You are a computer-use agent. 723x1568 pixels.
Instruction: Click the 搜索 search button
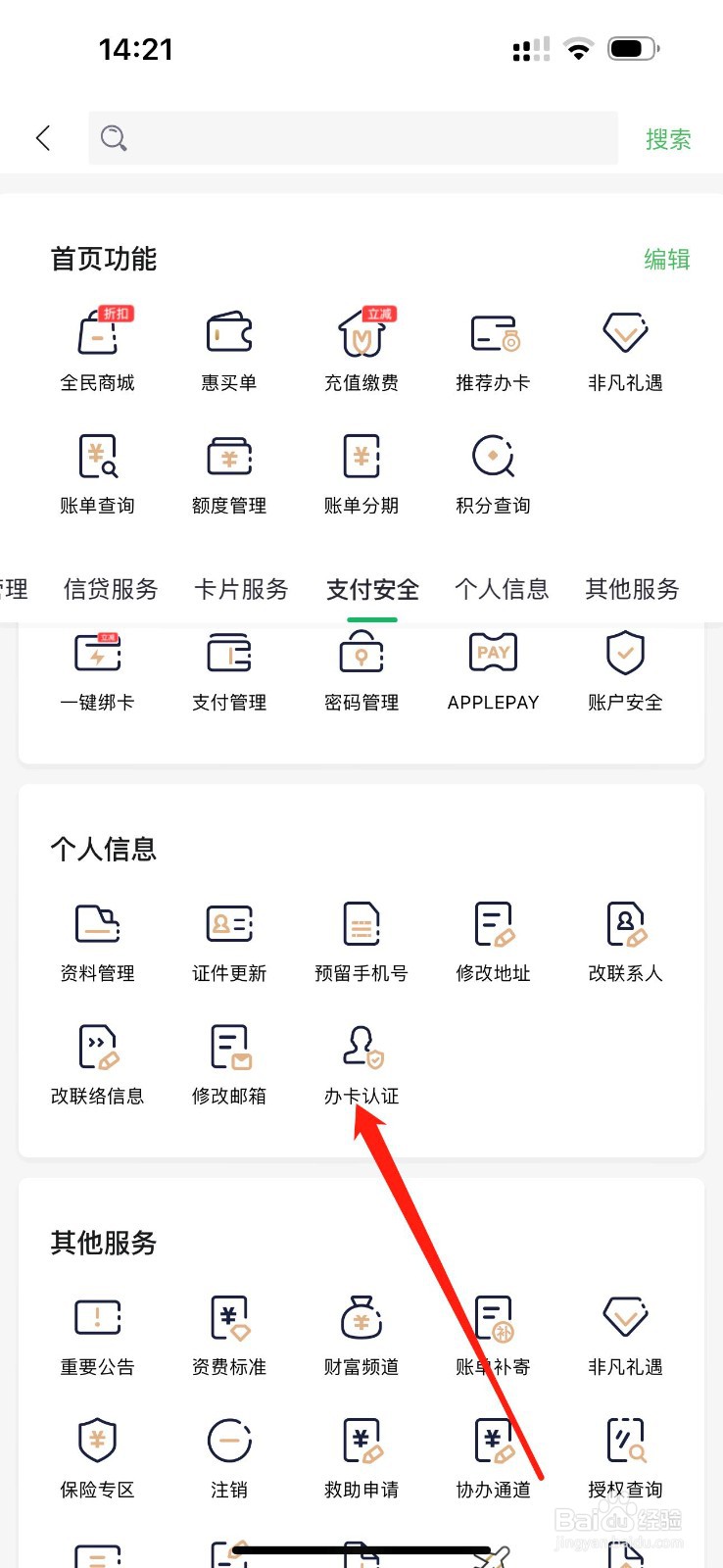668,137
